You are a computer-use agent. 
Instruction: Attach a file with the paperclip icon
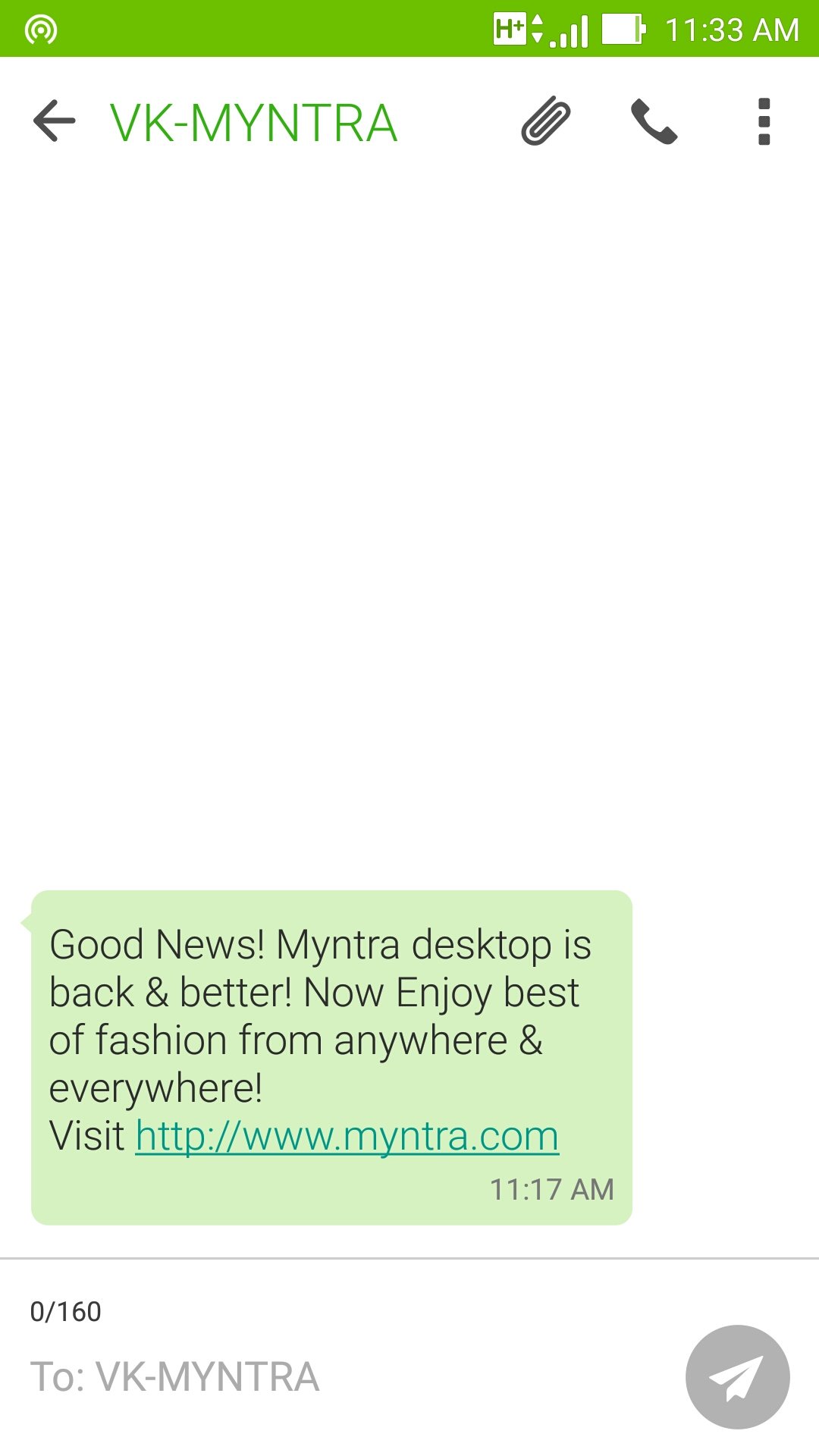pyautogui.click(x=545, y=121)
